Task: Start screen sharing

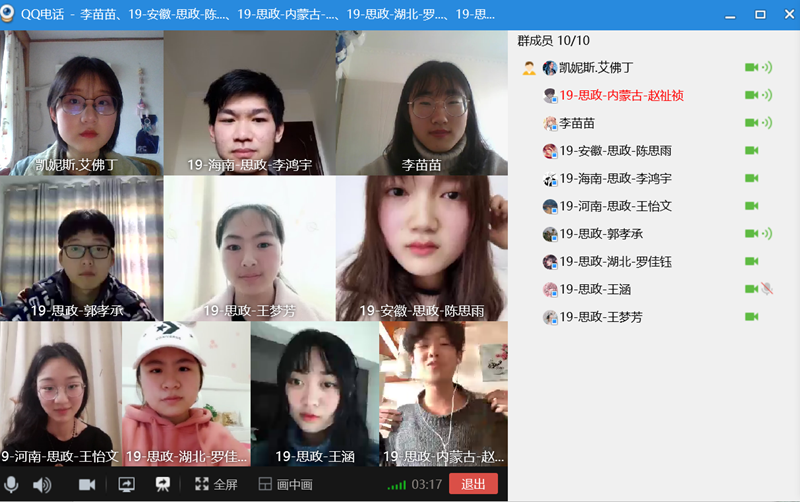Action: (x=127, y=484)
